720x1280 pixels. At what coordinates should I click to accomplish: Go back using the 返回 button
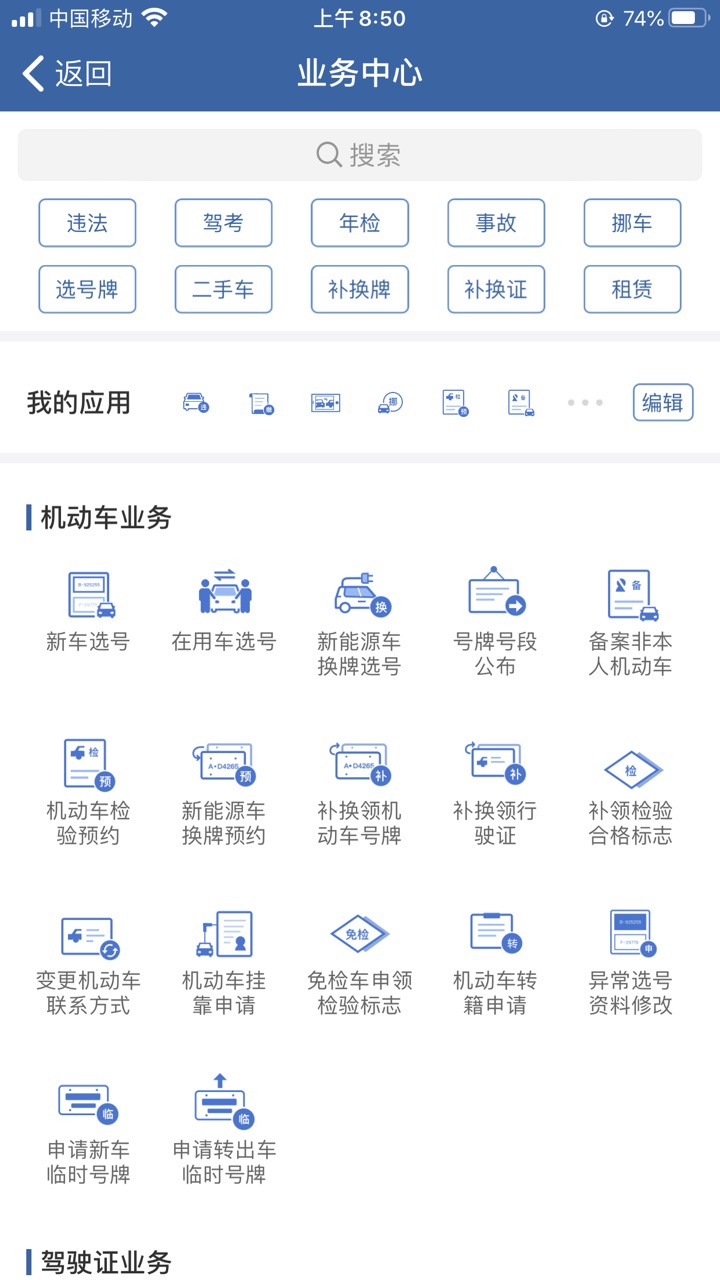67,73
